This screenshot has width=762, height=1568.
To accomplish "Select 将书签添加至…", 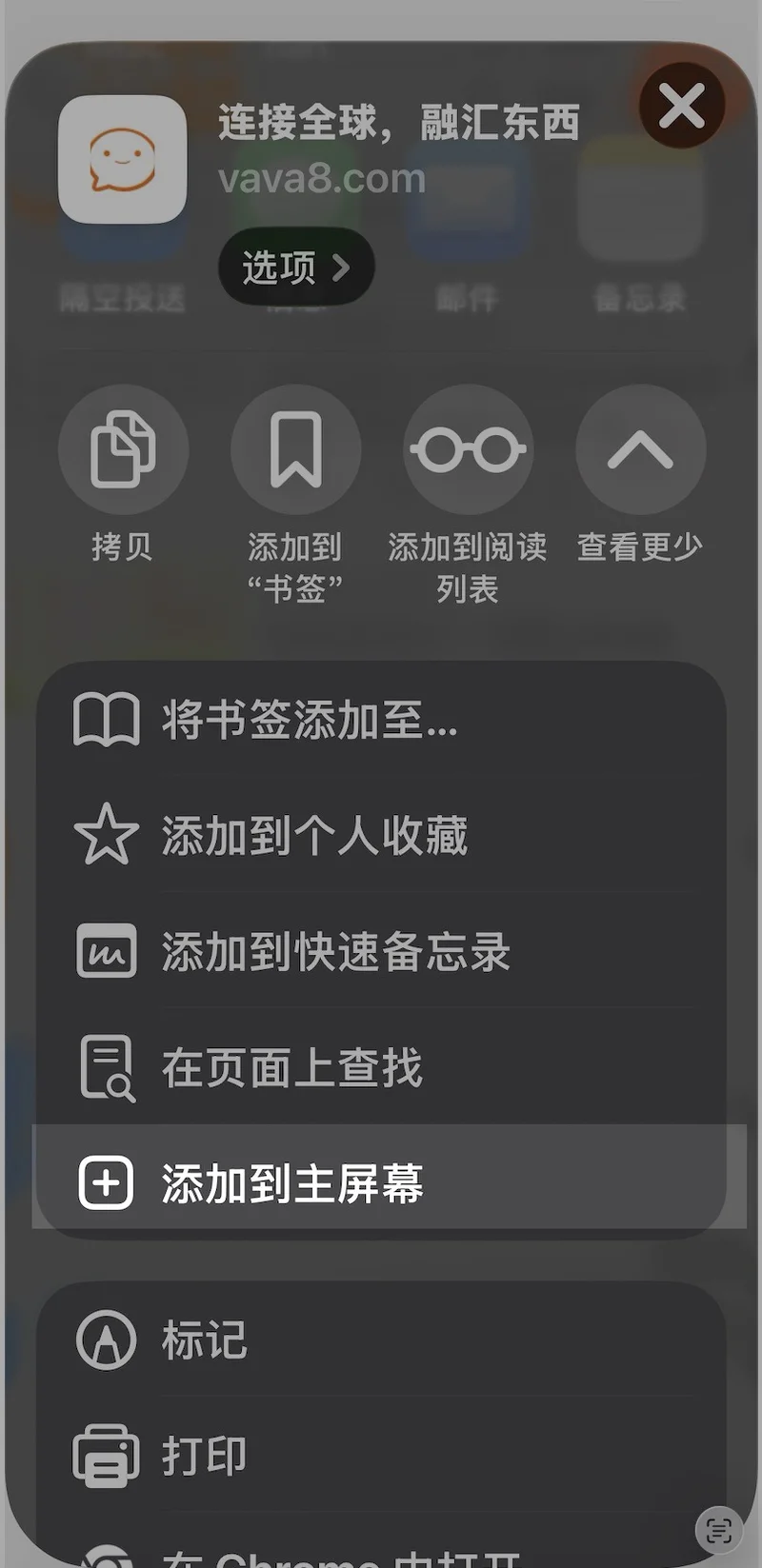I will tap(381, 720).
